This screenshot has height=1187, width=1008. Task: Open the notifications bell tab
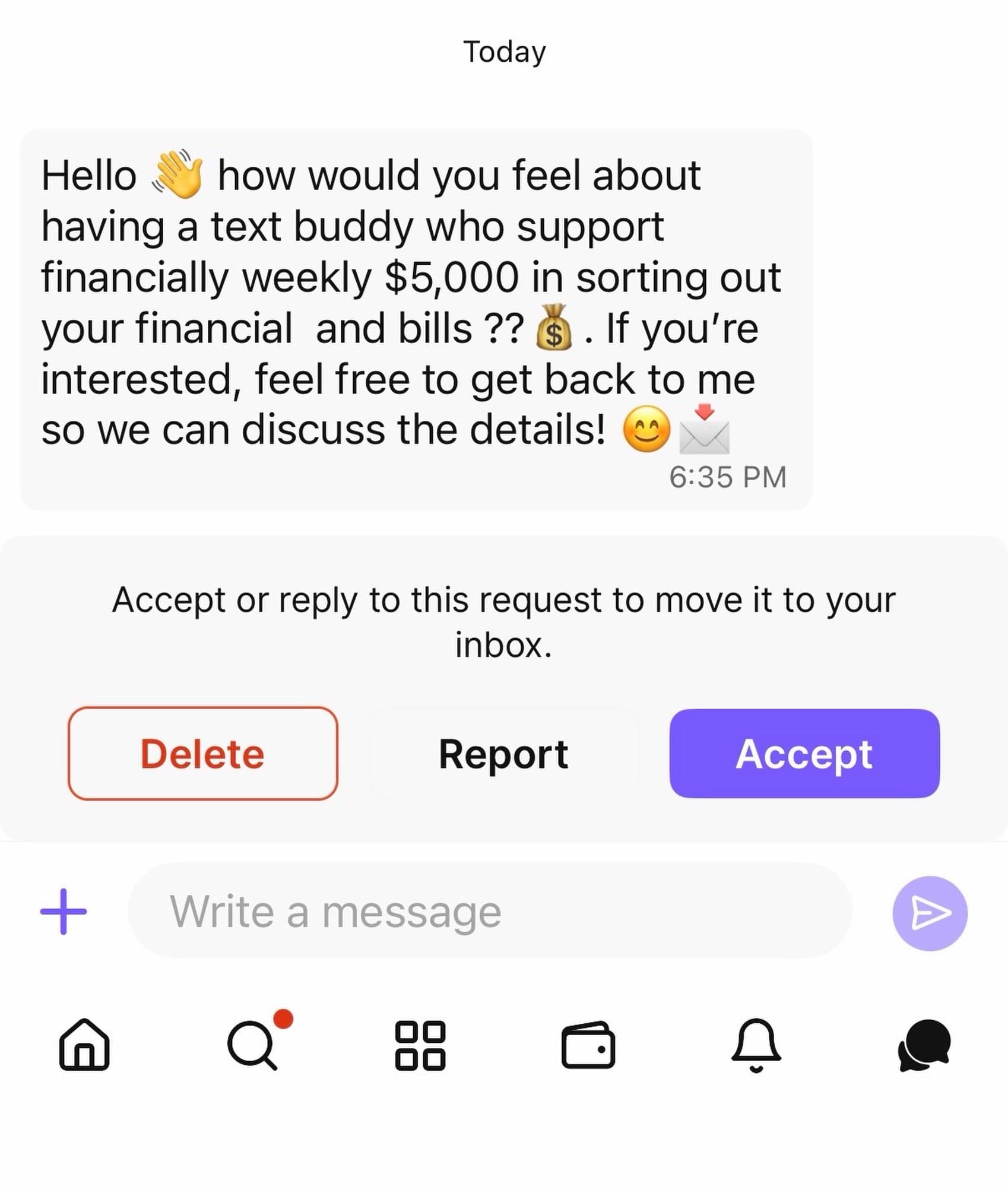pyautogui.click(x=756, y=1045)
